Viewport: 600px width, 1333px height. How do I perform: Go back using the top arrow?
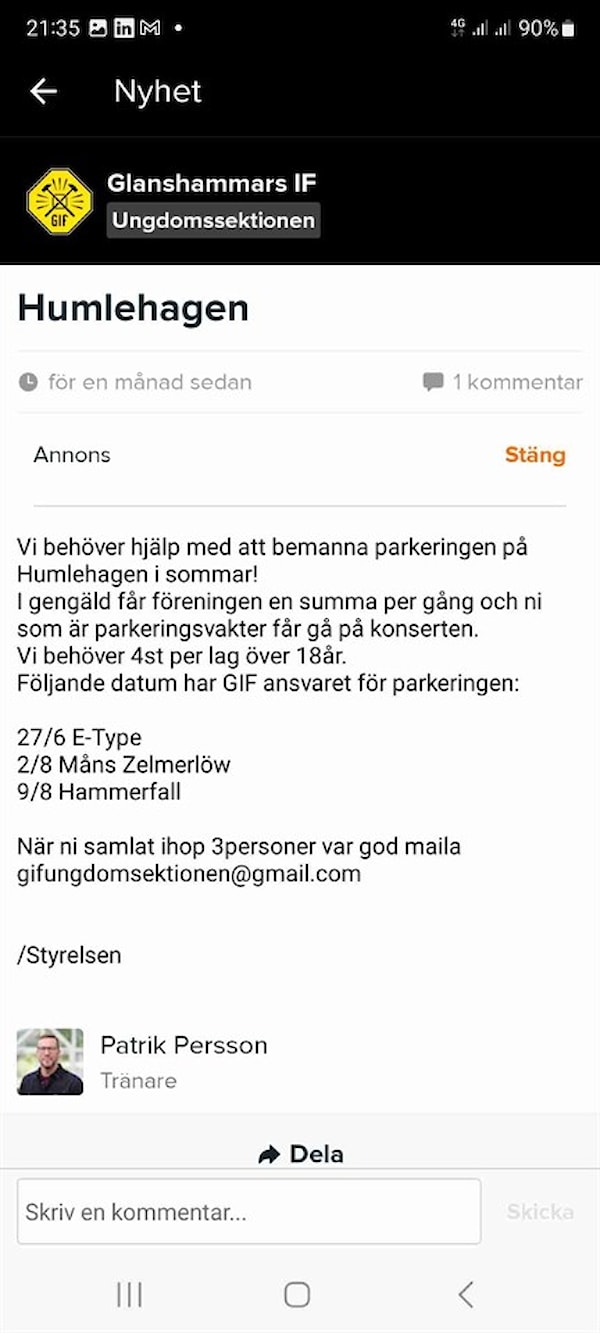[x=43, y=92]
